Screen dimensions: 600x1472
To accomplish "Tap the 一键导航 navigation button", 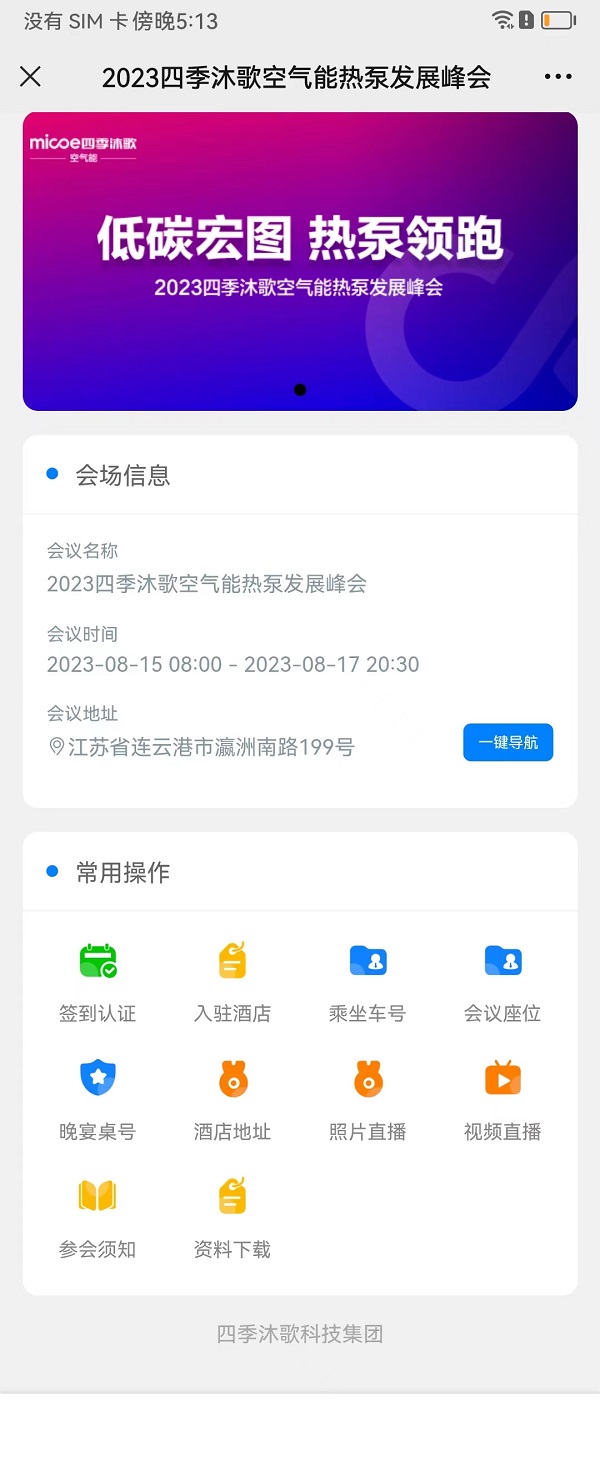I will [x=508, y=743].
